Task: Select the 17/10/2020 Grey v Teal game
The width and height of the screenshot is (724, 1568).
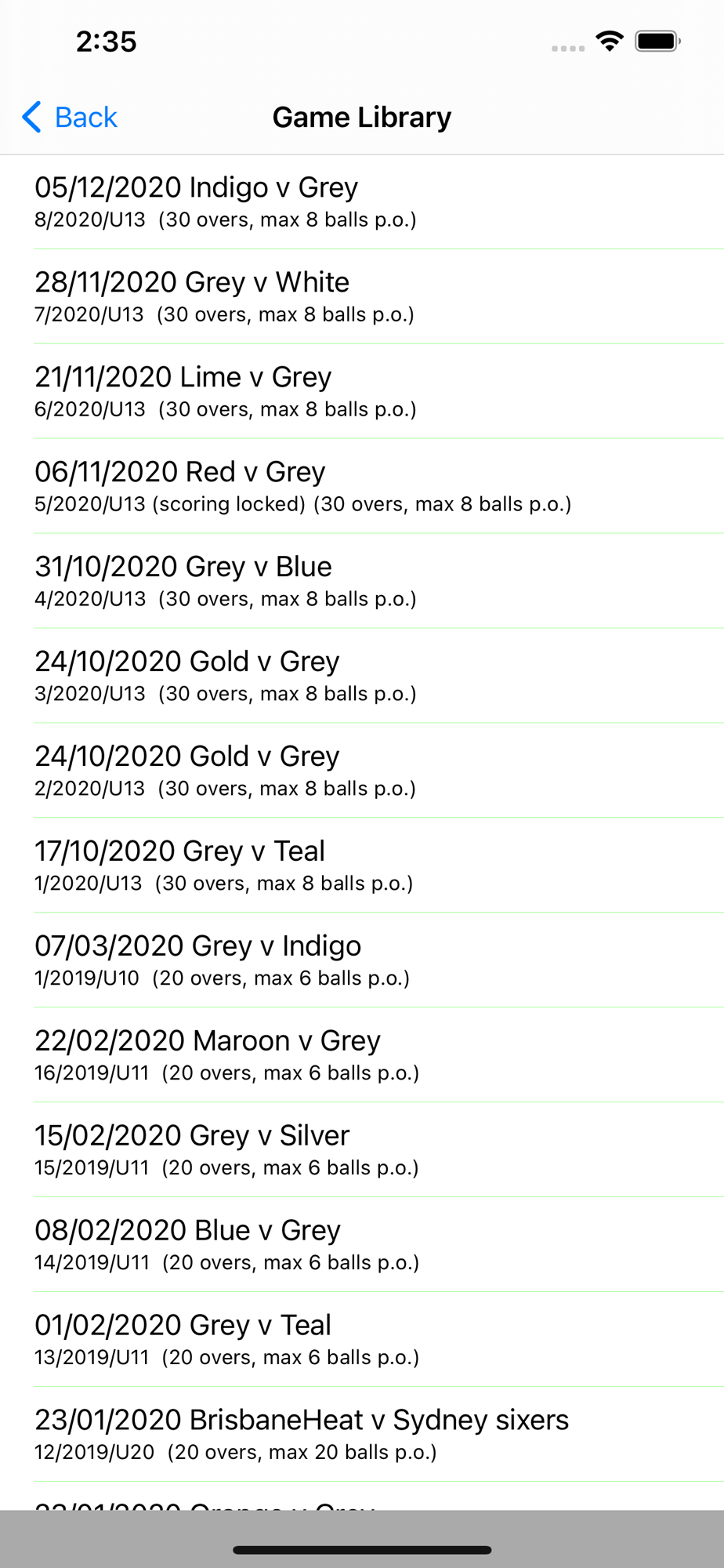Action: point(362,866)
